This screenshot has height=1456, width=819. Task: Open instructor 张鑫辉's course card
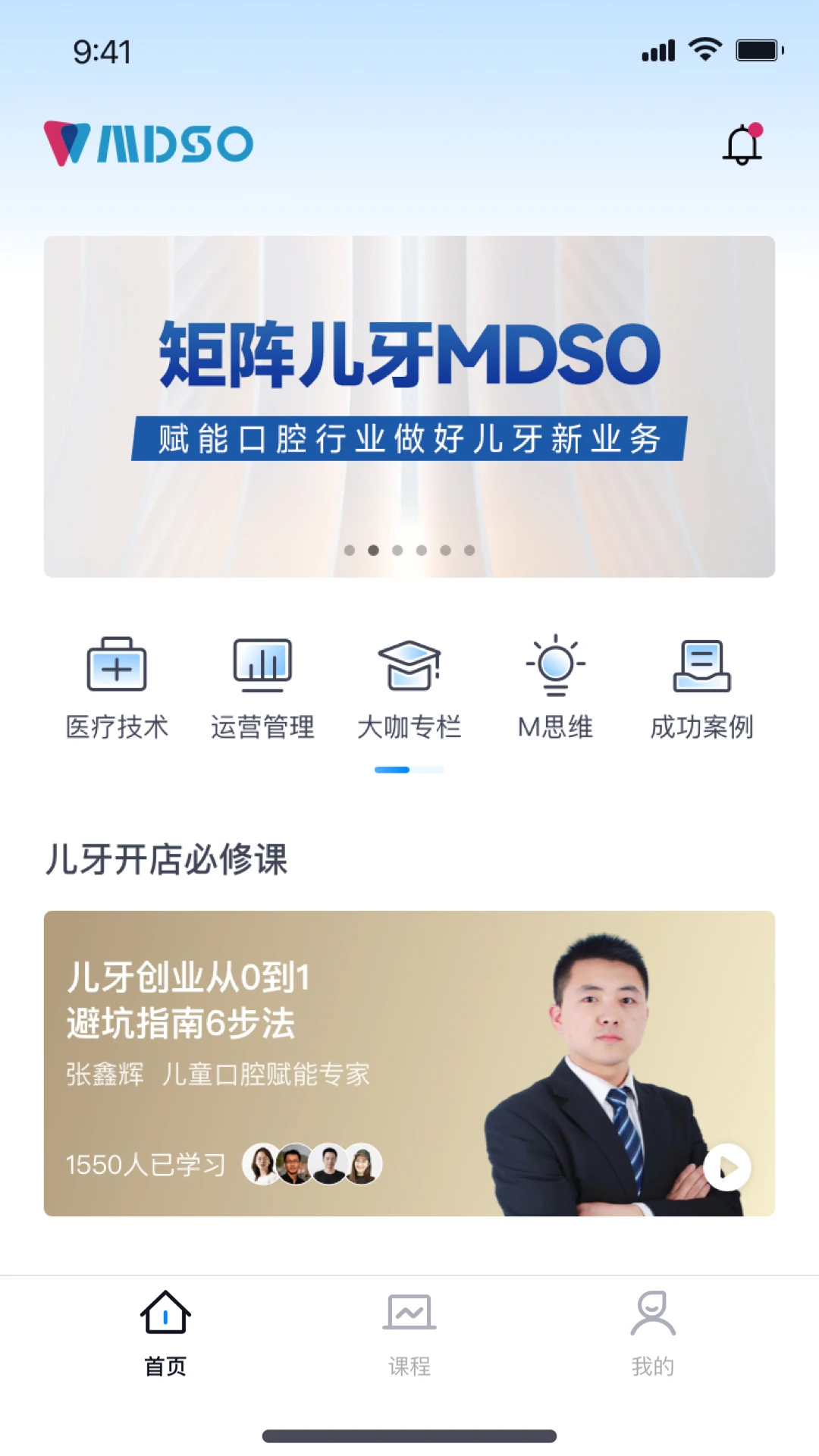409,1062
